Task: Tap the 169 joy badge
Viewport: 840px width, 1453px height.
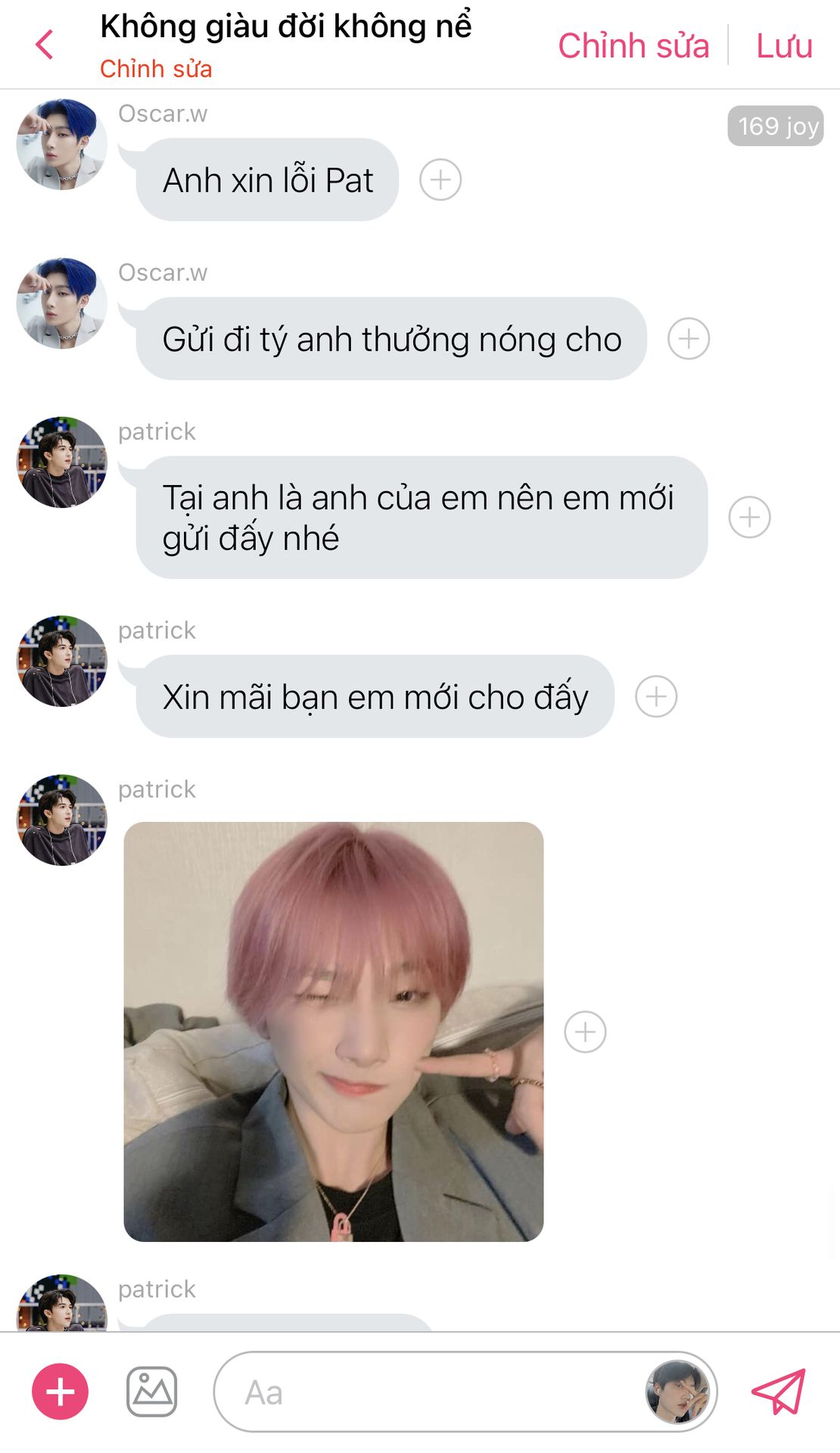Action: click(x=776, y=126)
